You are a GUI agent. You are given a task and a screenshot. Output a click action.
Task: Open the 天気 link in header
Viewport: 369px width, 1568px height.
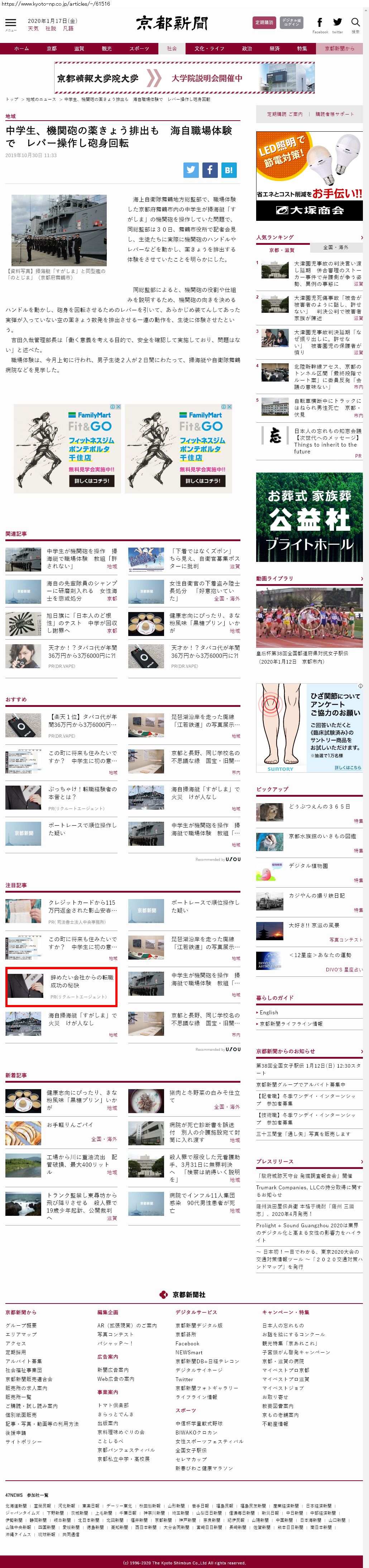[33, 29]
